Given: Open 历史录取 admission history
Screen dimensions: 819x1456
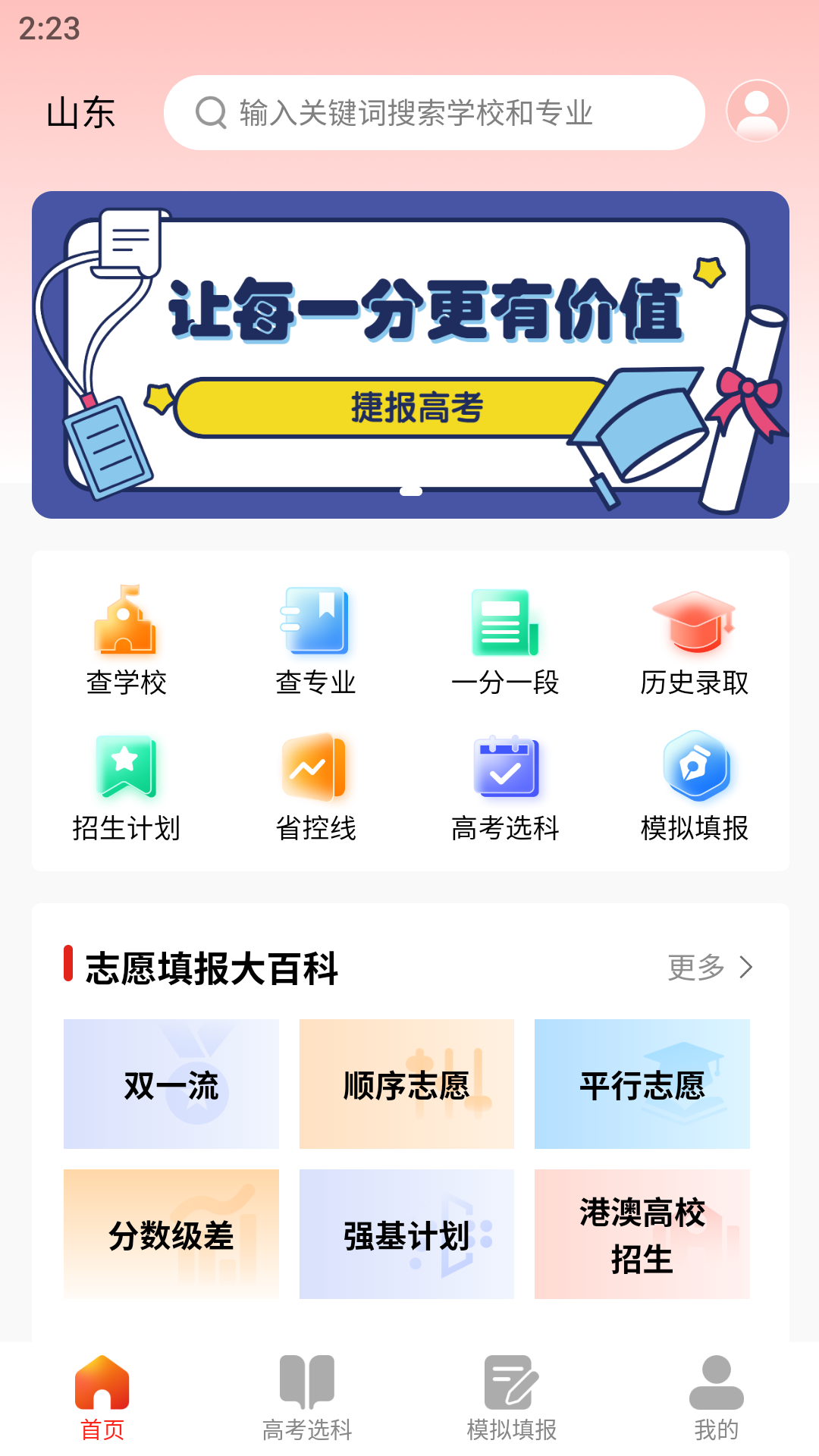Looking at the screenshot, I should point(694,641).
